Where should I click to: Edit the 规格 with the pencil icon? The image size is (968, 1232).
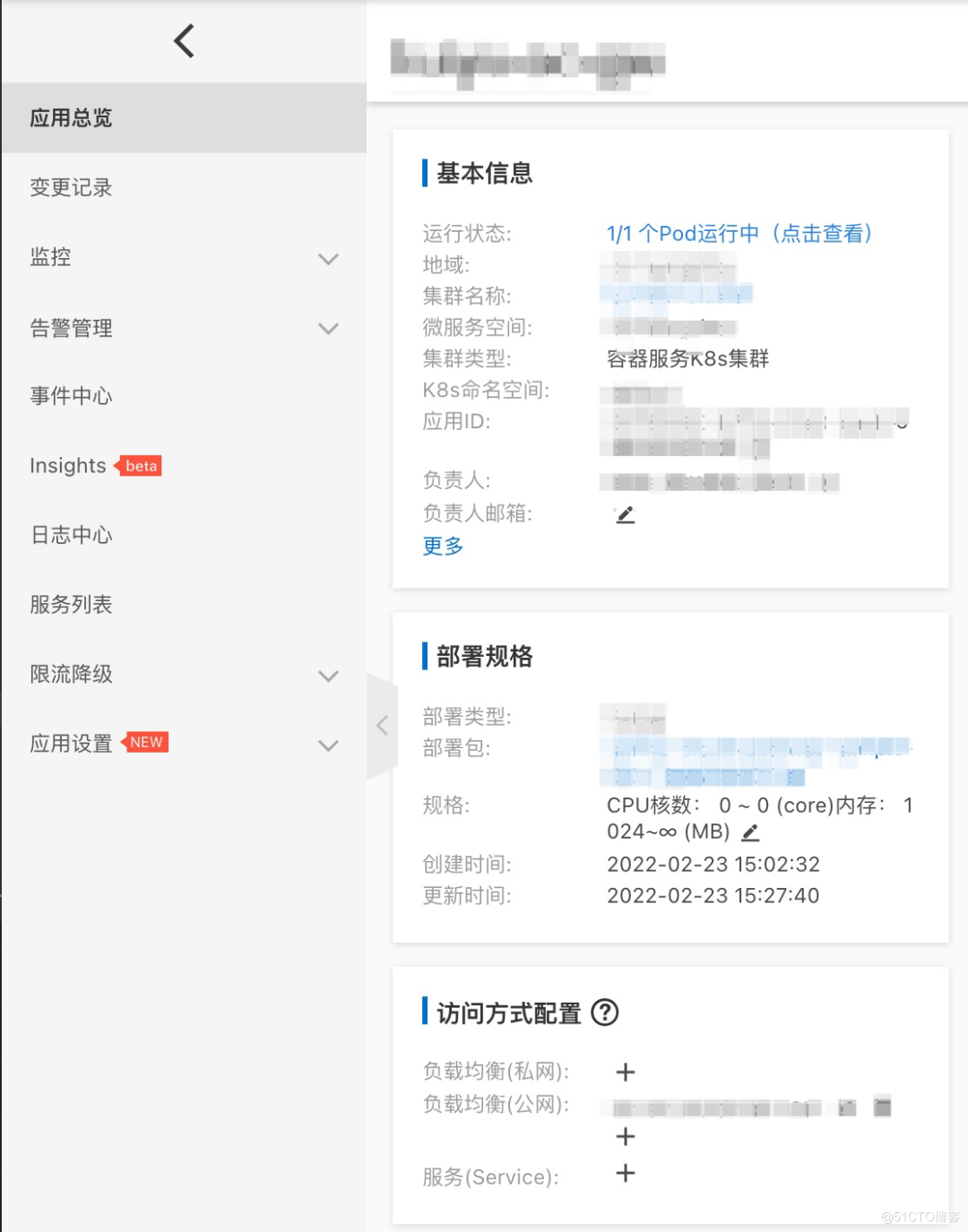click(750, 832)
